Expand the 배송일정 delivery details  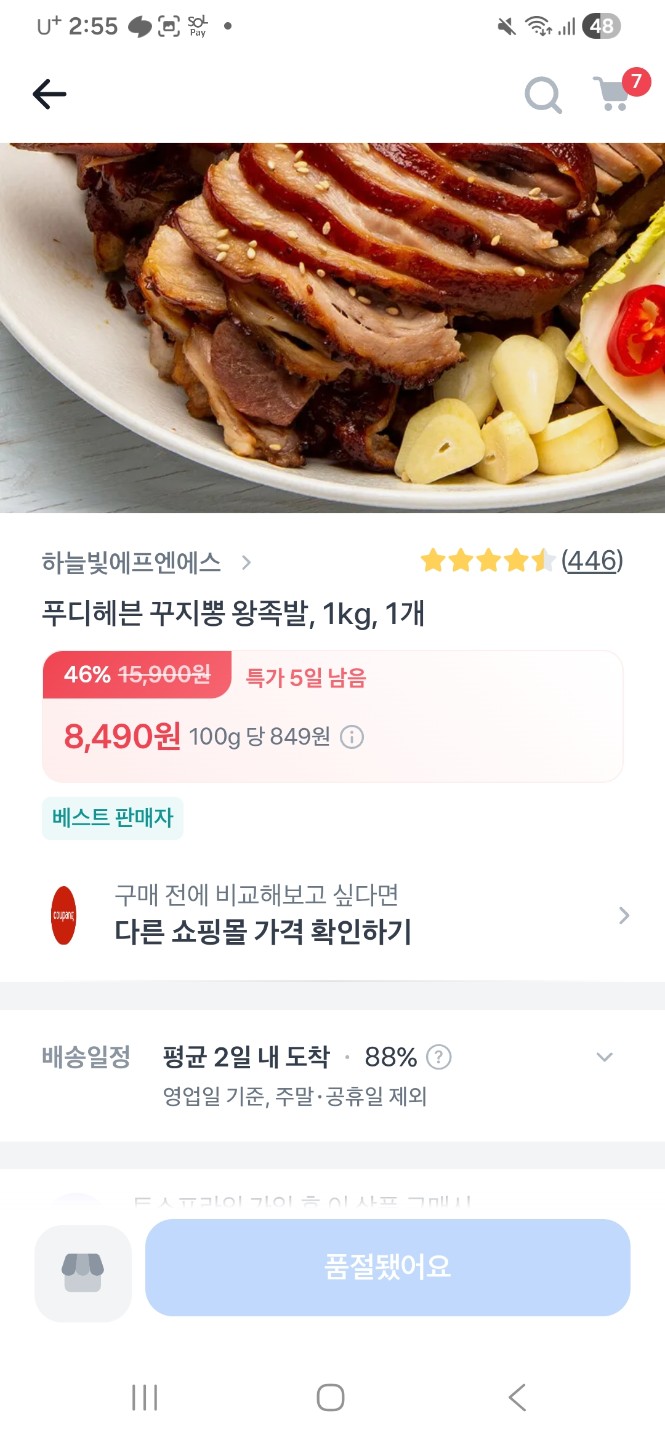pyautogui.click(x=604, y=1057)
